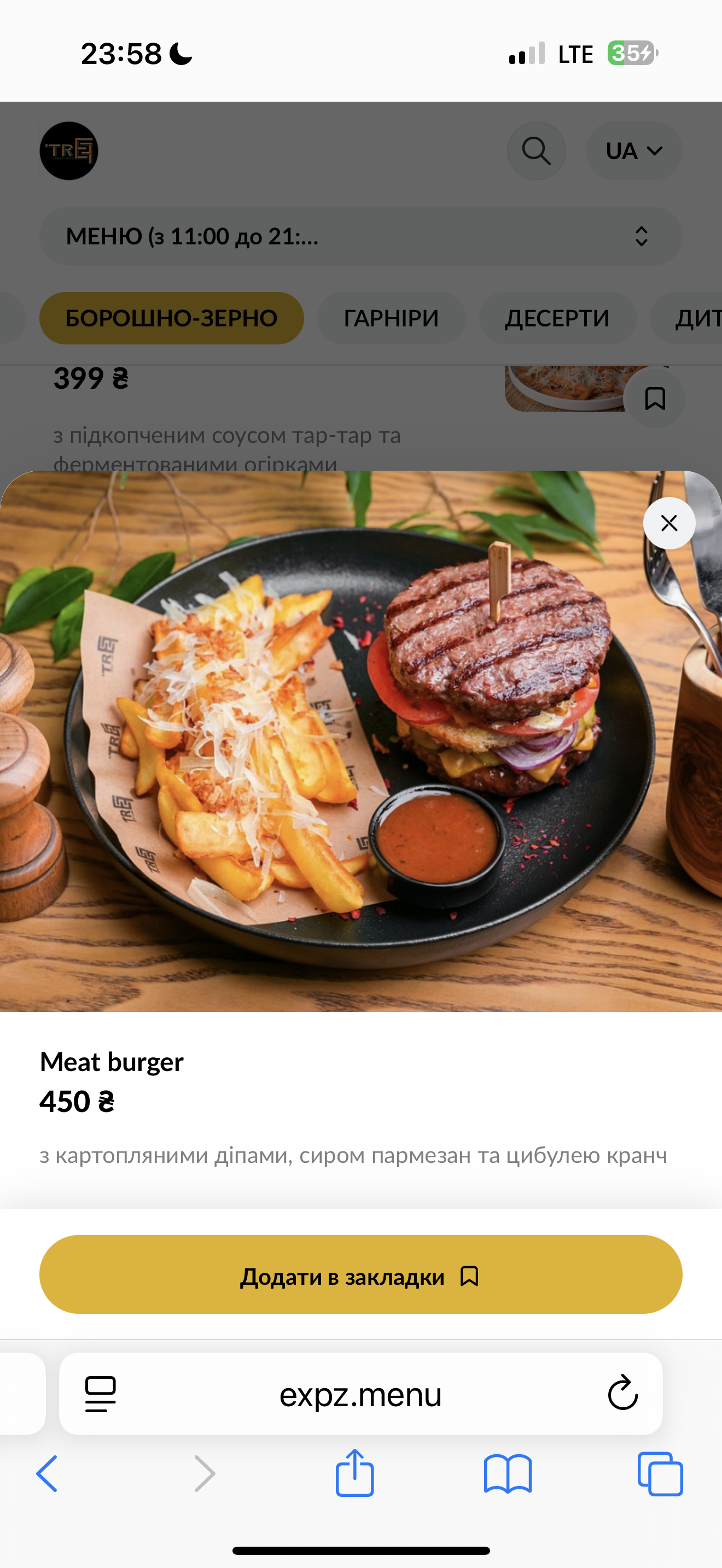Screen dimensions: 722x1568
Task: Open the search magnifier icon
Action: point(537,151)
